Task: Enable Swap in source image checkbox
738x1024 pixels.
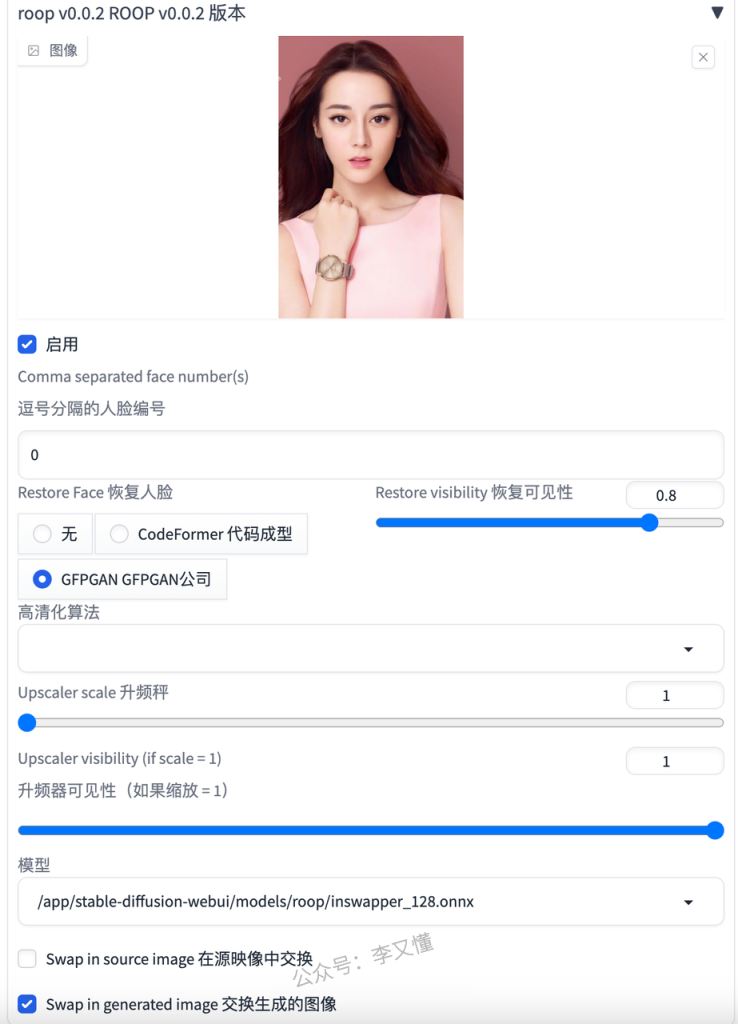Action: pyautogui.click(x=28, y=959)
